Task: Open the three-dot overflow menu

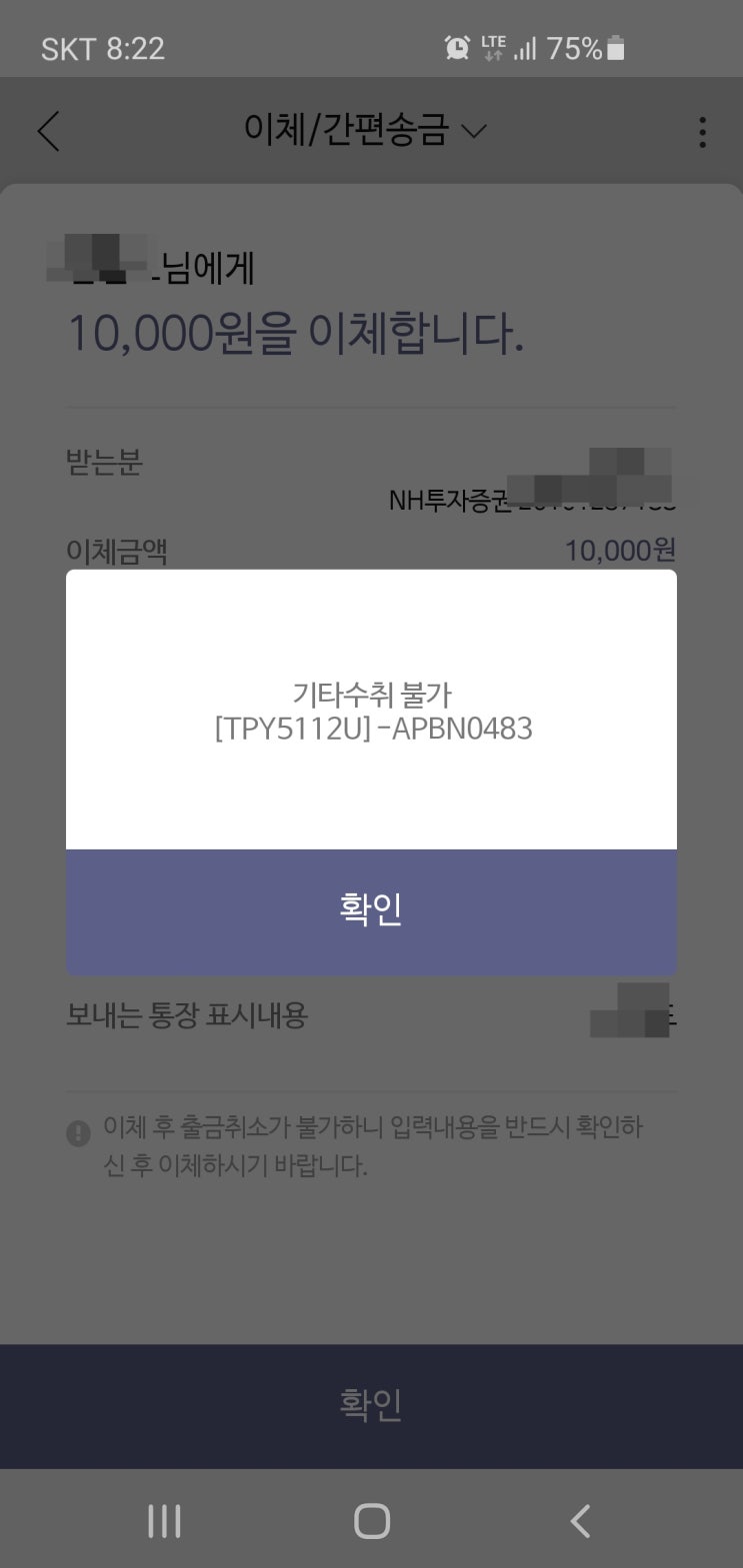Action: point(702,130)
